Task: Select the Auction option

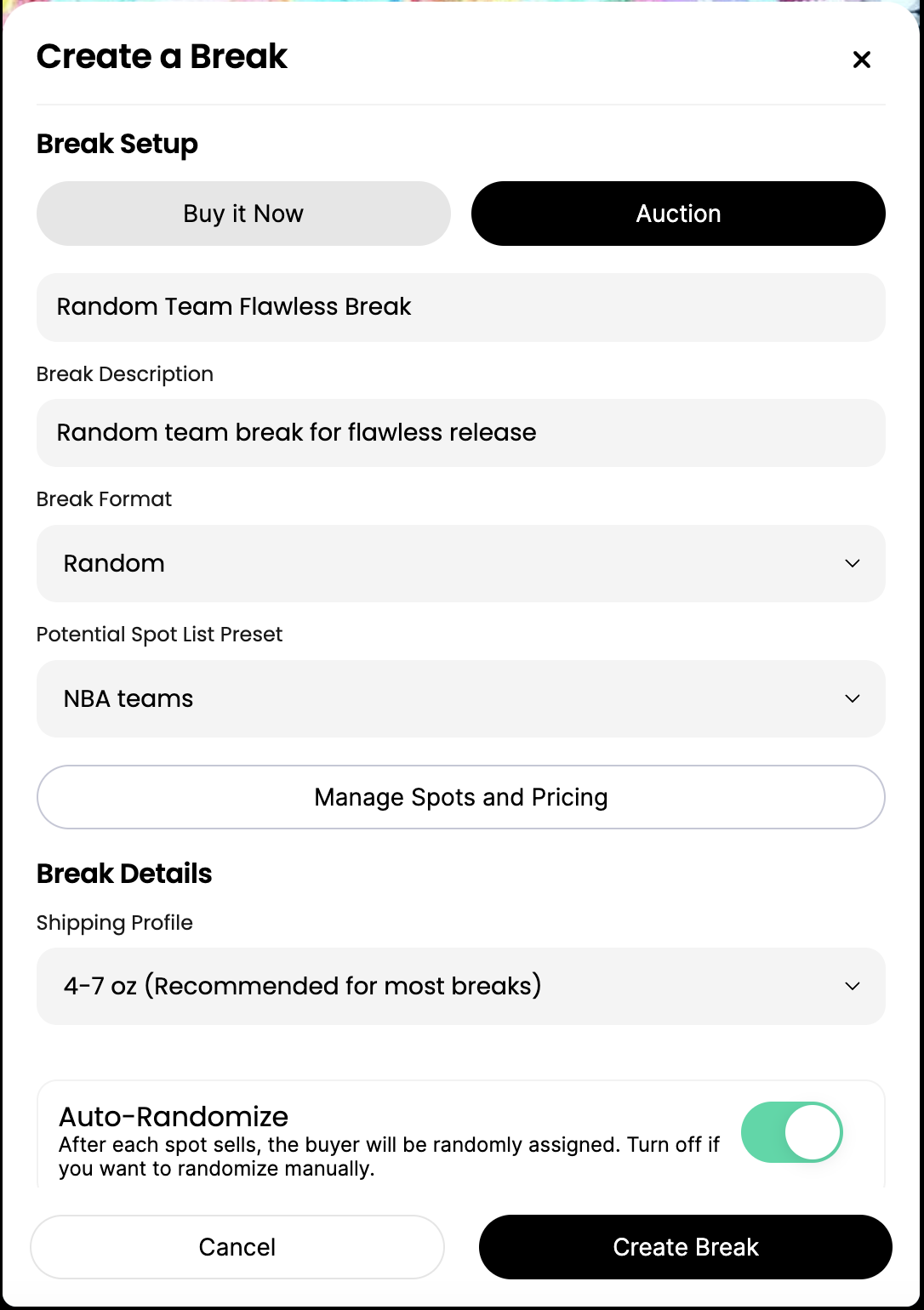Action: click(x=678, y=214)
